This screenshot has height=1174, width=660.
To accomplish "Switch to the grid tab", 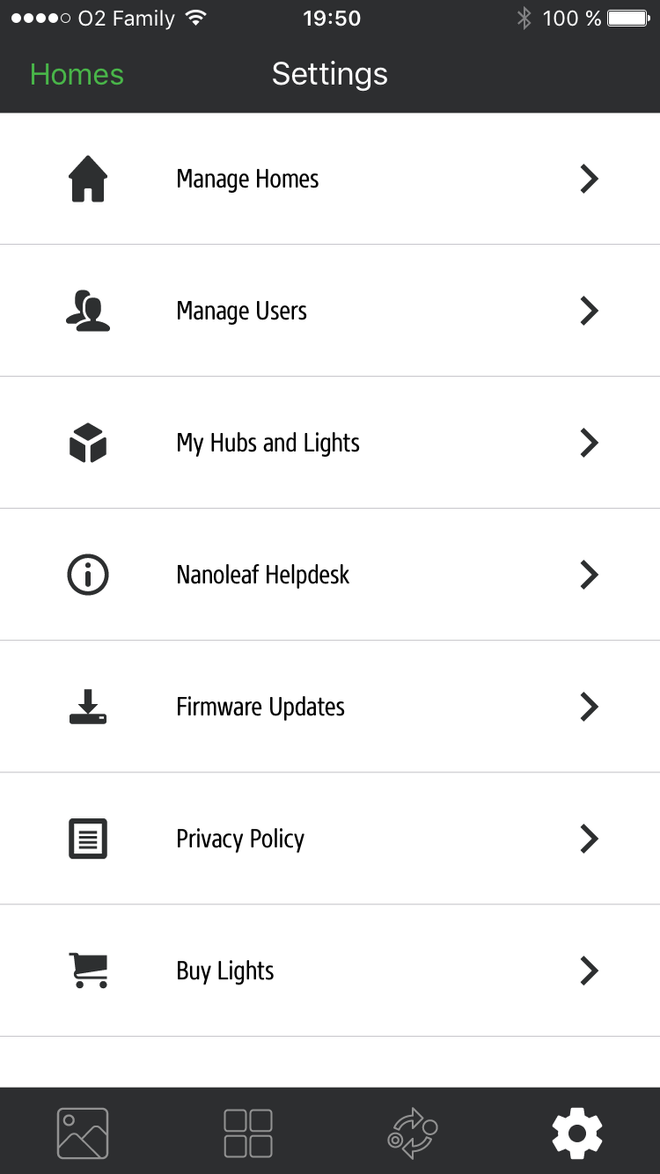I will coord(248,1133).
